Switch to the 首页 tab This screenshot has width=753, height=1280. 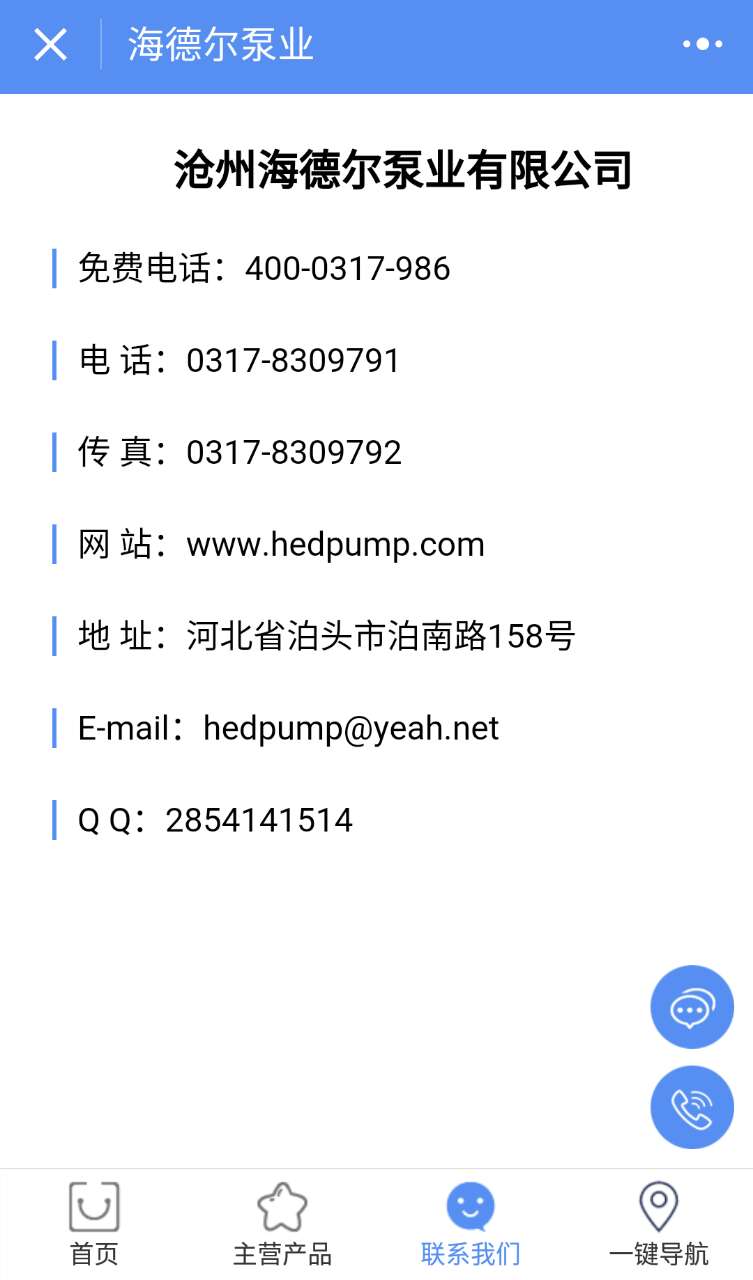(94, 1224)
